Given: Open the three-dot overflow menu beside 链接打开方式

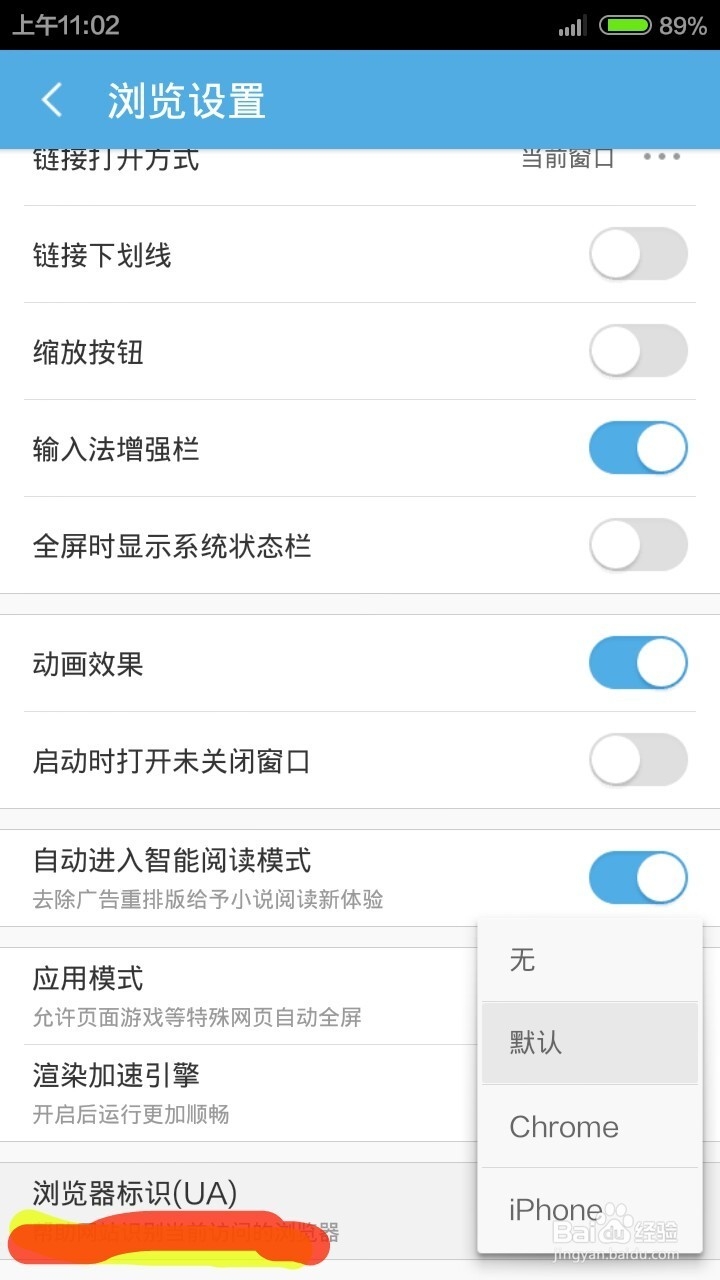Looking at the screenshot, I should 662,158.
